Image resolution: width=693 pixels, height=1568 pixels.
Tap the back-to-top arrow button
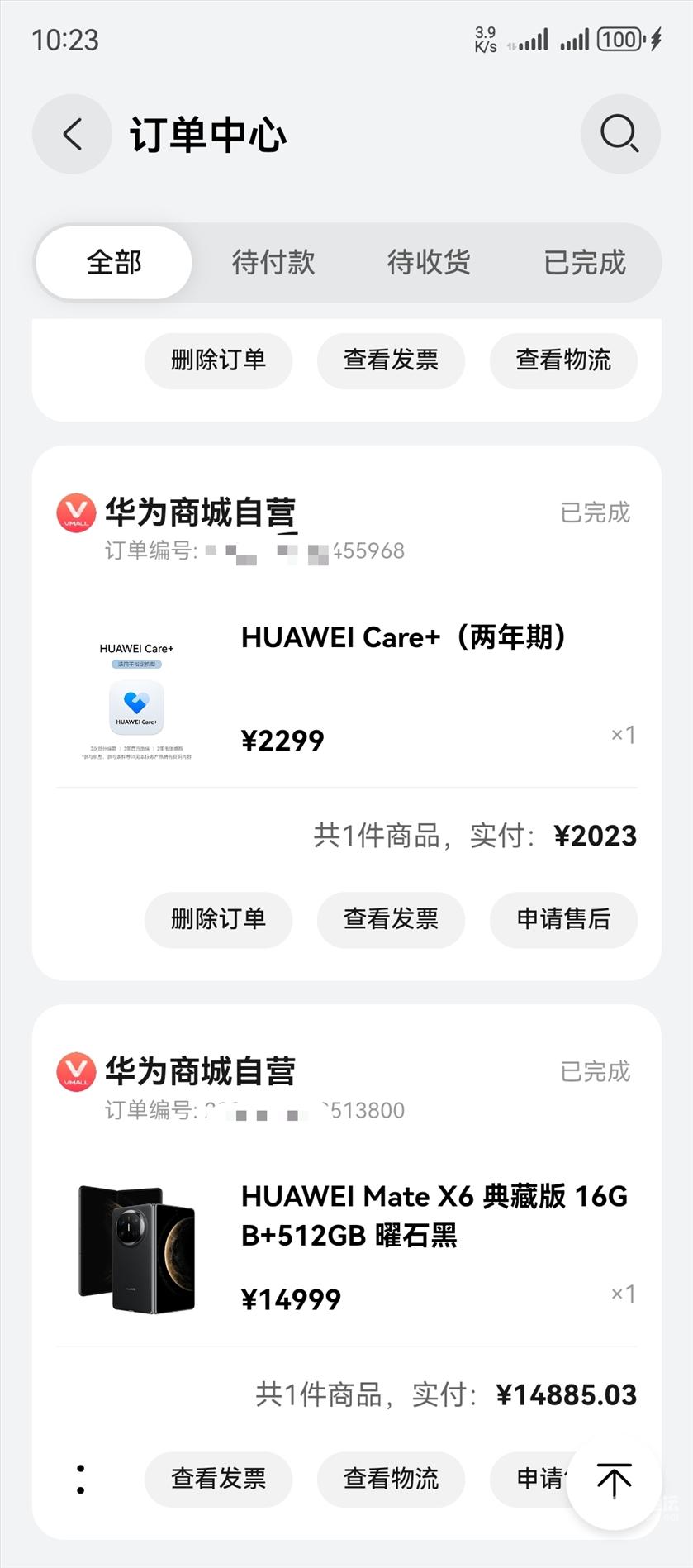point(614,1480)
